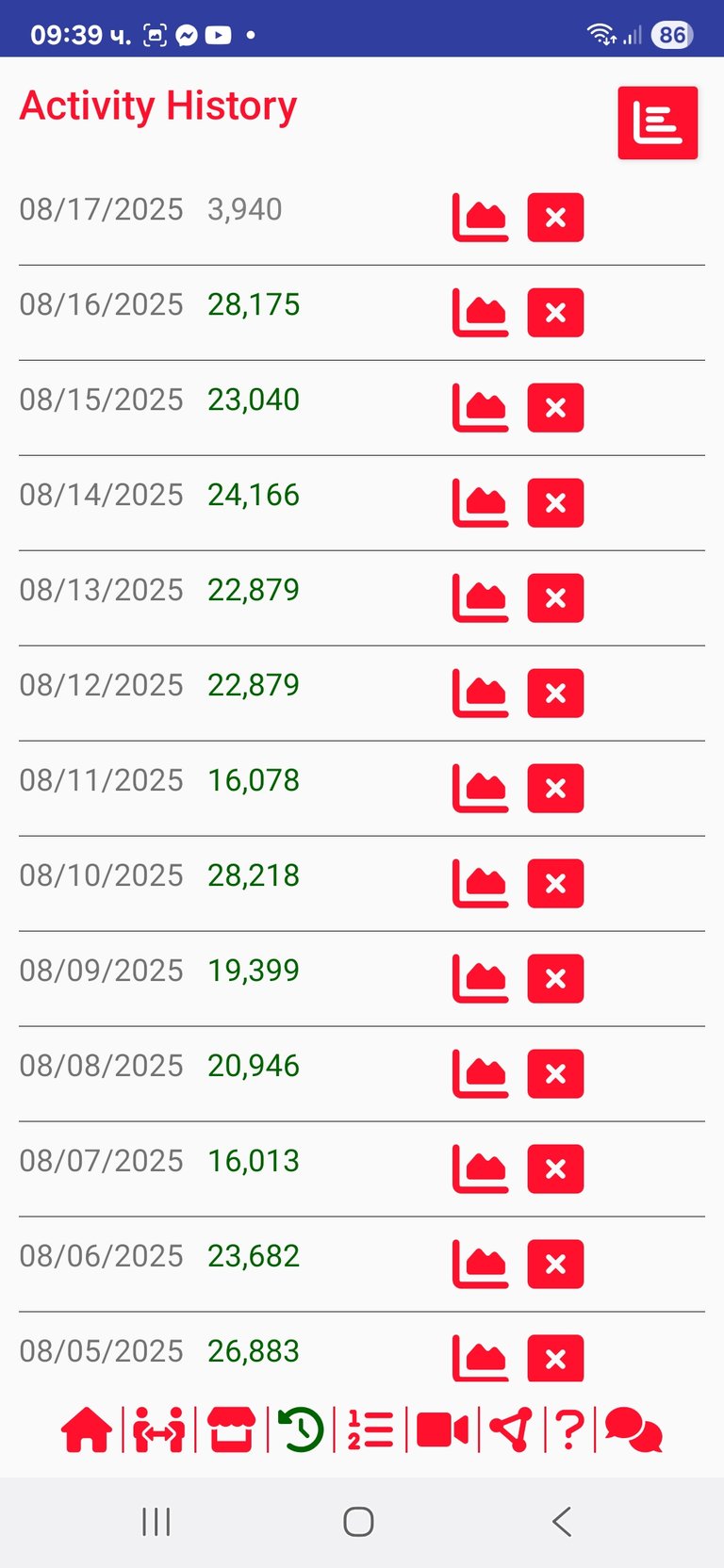
Task: Remove the 08/06/2025 record
Action: (x=555, y=1265)
